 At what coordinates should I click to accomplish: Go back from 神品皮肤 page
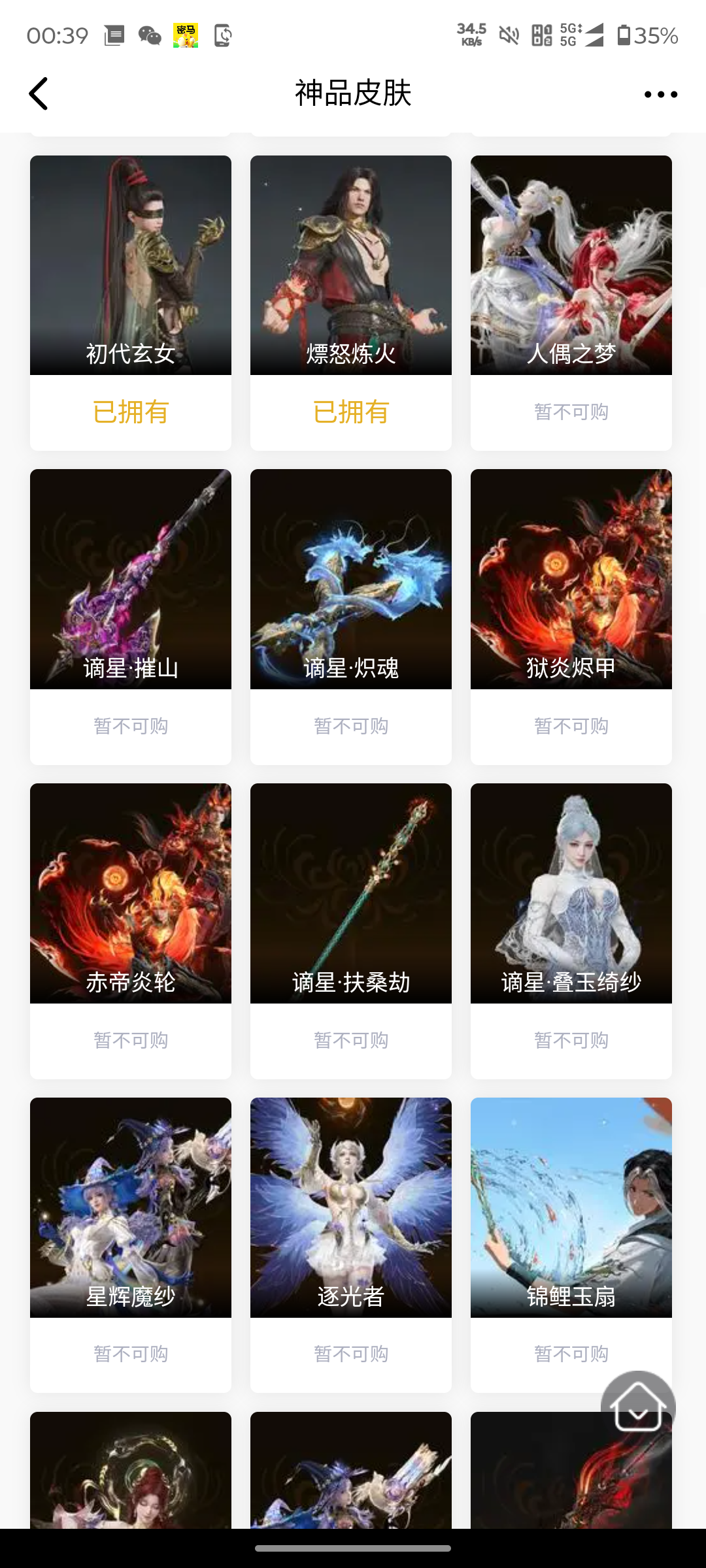(x=39, y=93)
